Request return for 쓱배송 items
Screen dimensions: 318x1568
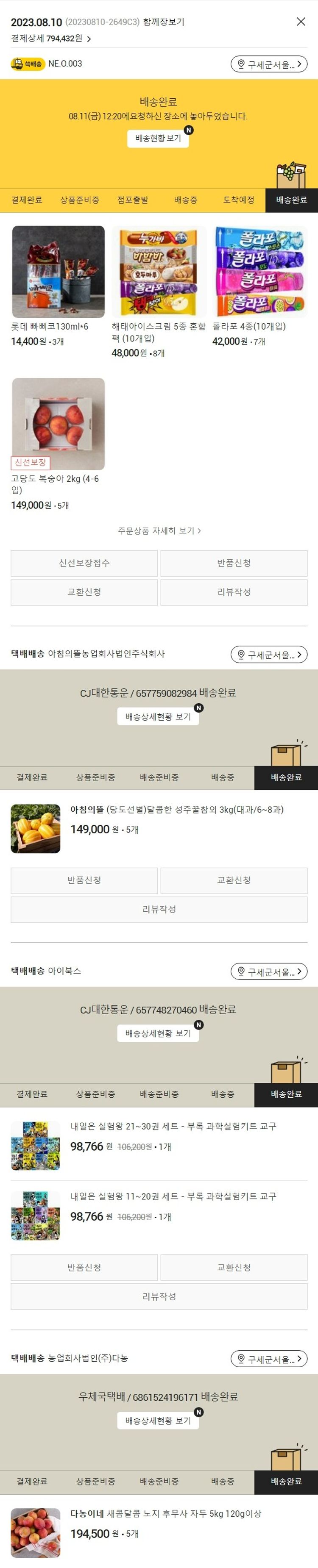pos(234,563)
